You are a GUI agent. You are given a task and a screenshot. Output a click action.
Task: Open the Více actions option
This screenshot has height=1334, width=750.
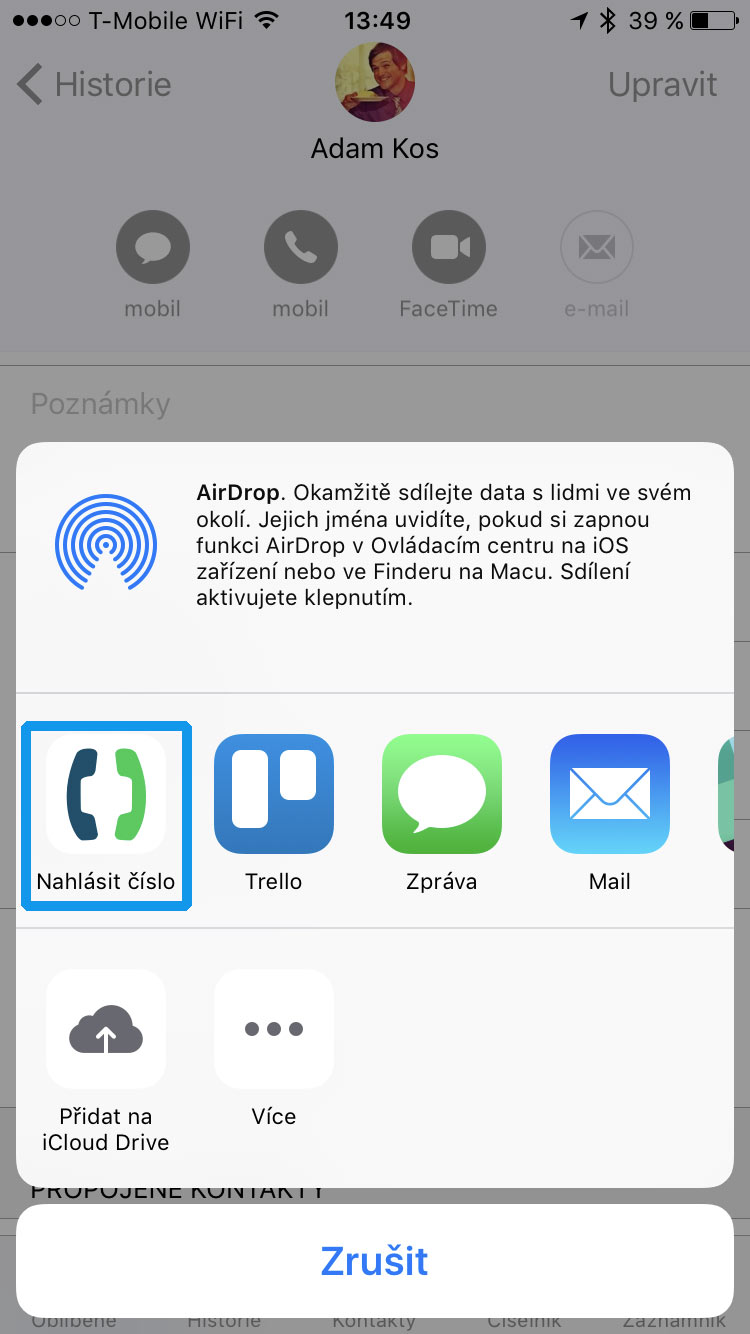coord(274,1030)
